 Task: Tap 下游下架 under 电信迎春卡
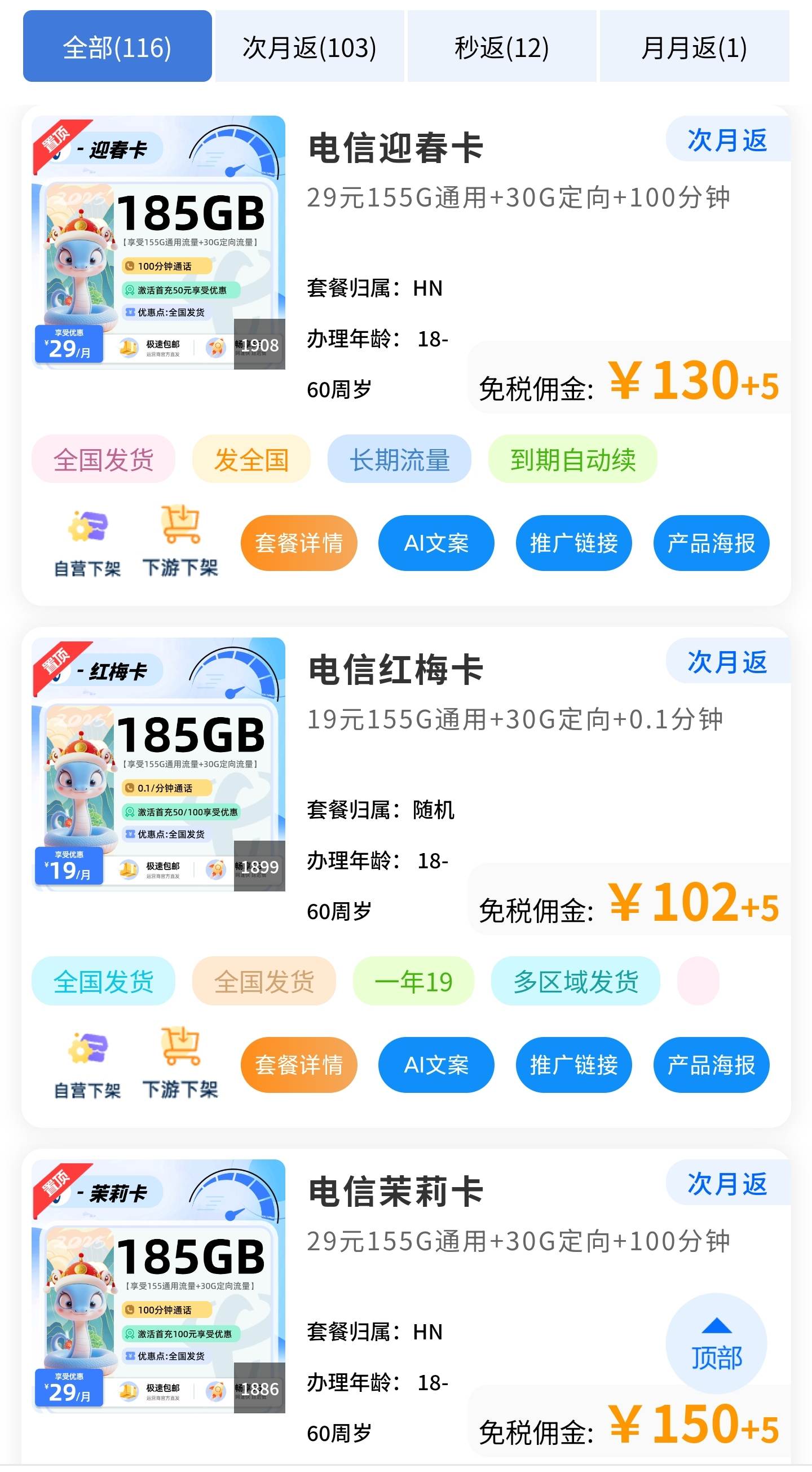pyautogui.click(x=180, y=541)
